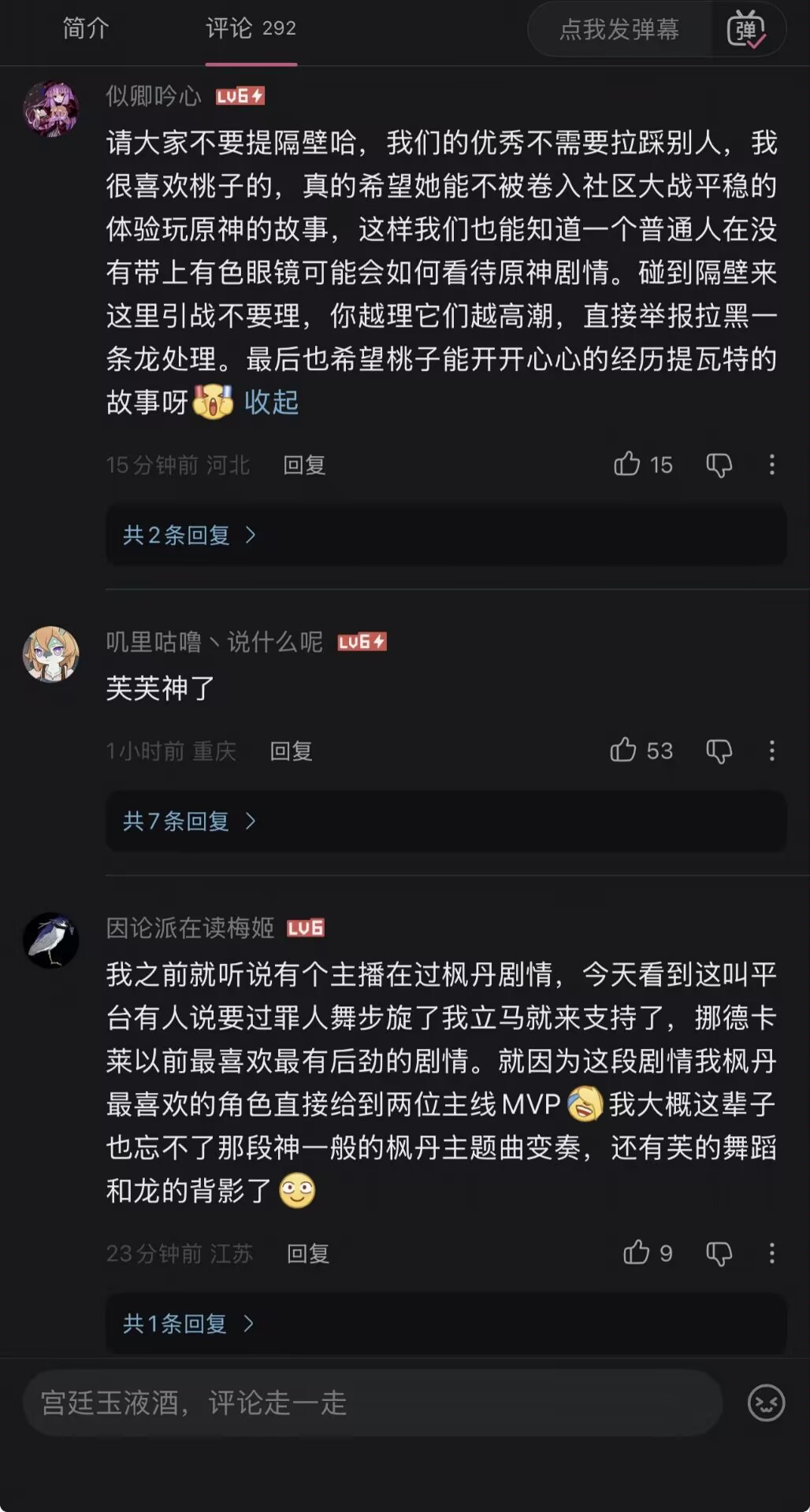Reply to 因论派在读梅姬's comment
This screenshot has width=810, height=1512.
pyautogui.click(x=307, y=1254)
